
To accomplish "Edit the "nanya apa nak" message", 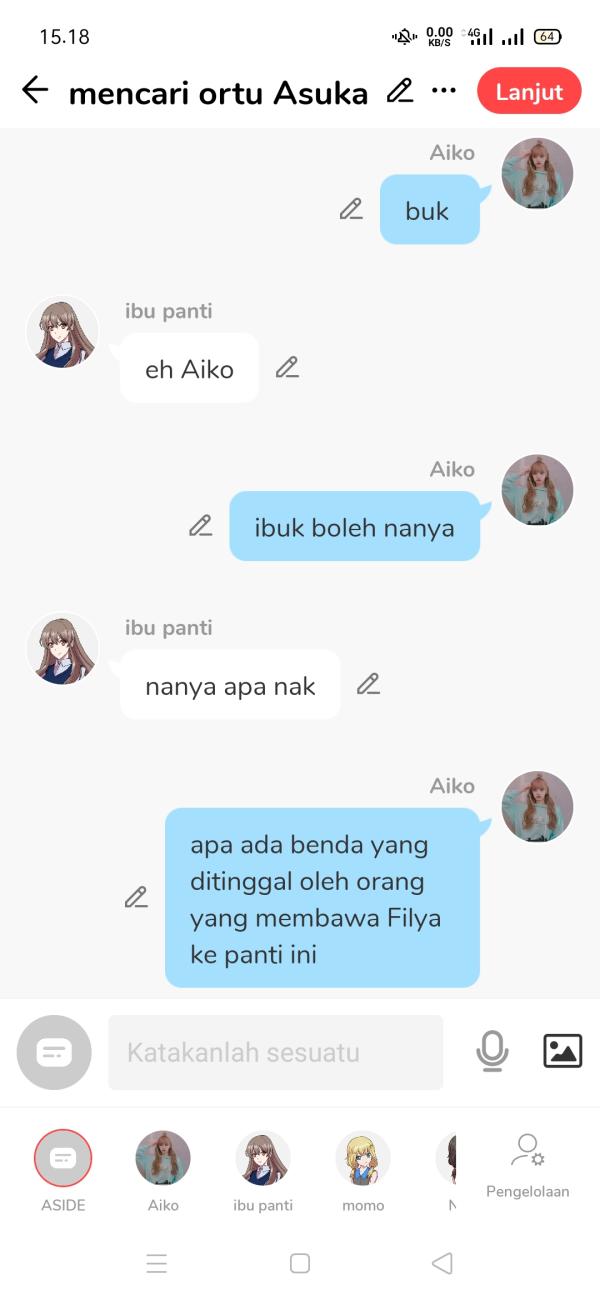I will point(369,684).
